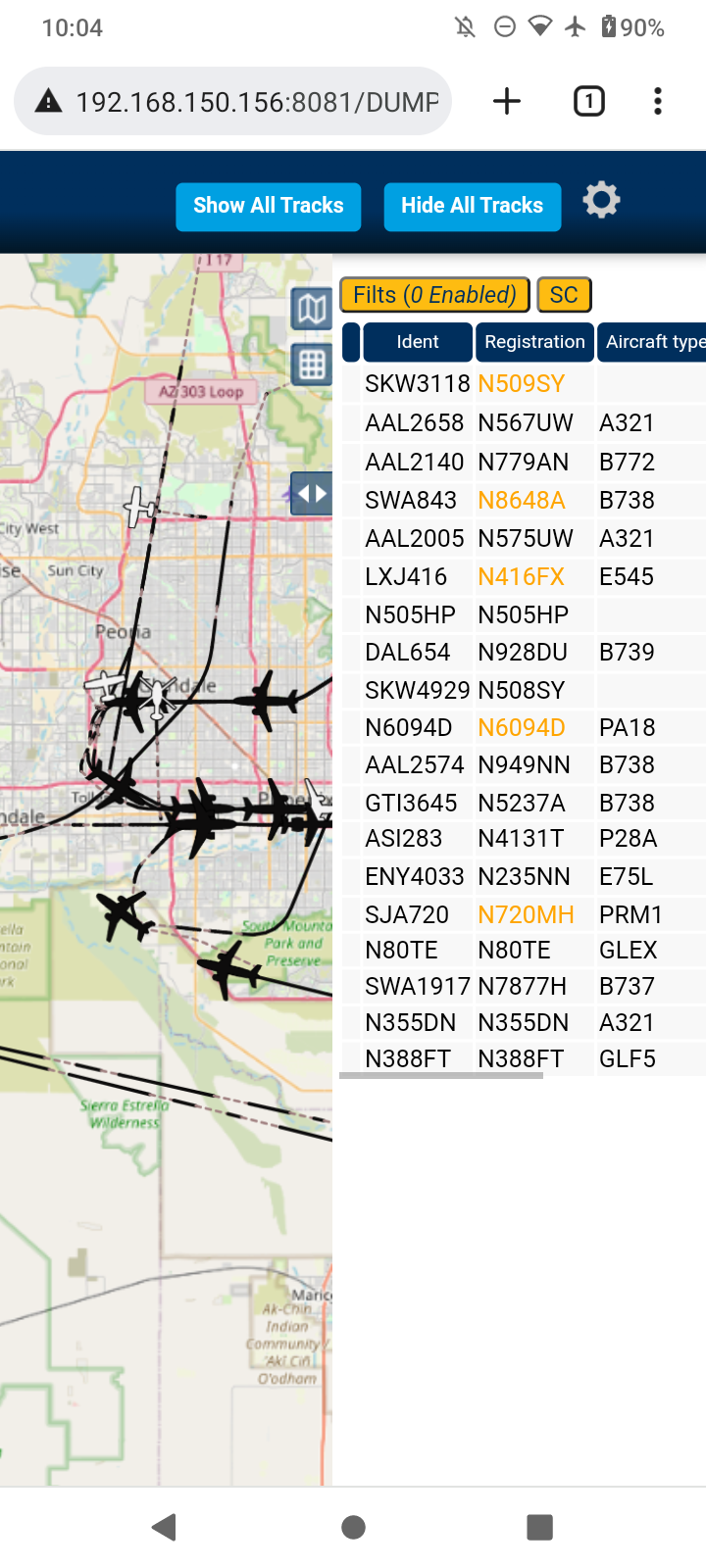Tap the Show All Tracks button
This screenshot has height=1568, width=706.
coord(268,207)
